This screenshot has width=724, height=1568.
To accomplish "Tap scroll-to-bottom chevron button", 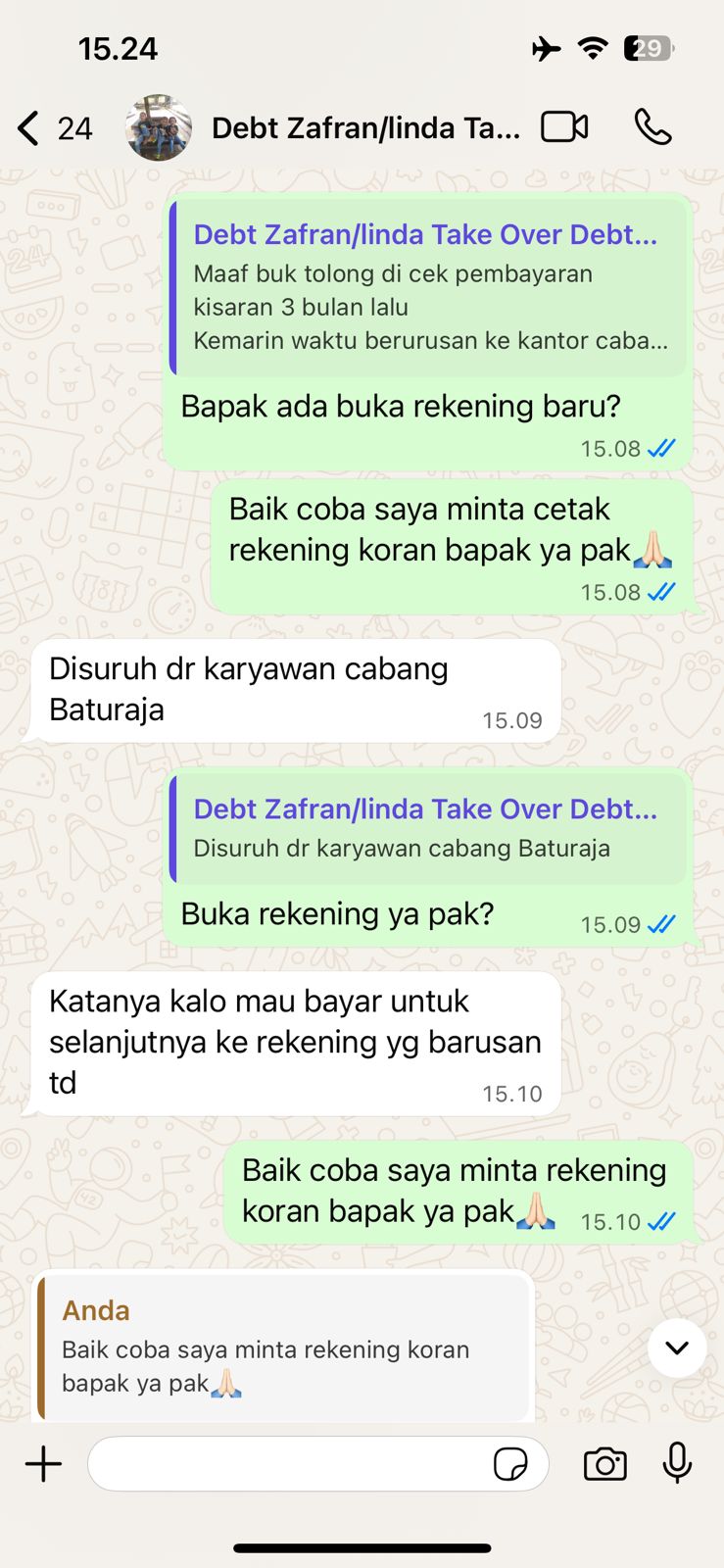I will [x=676, y=1347].
